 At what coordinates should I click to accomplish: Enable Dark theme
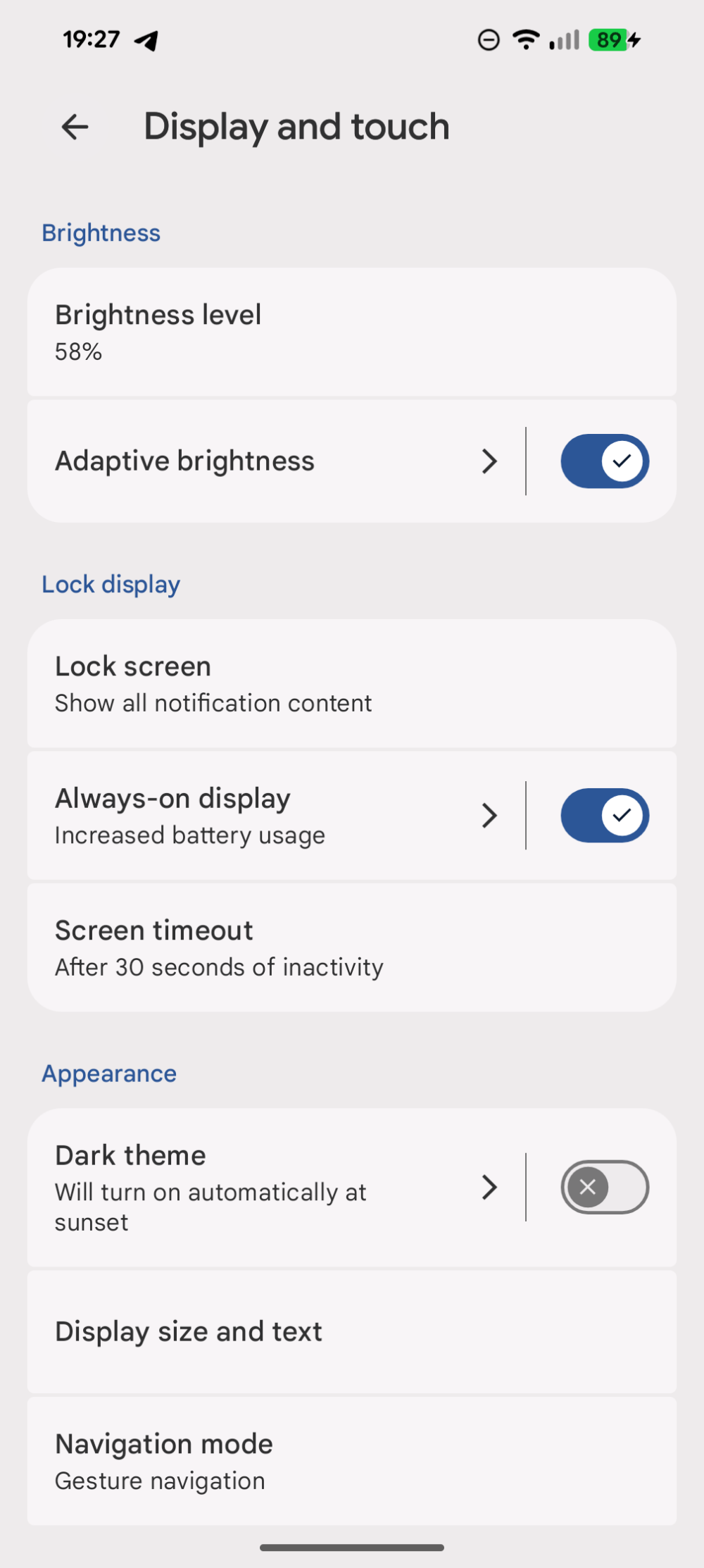[604, 1187]
